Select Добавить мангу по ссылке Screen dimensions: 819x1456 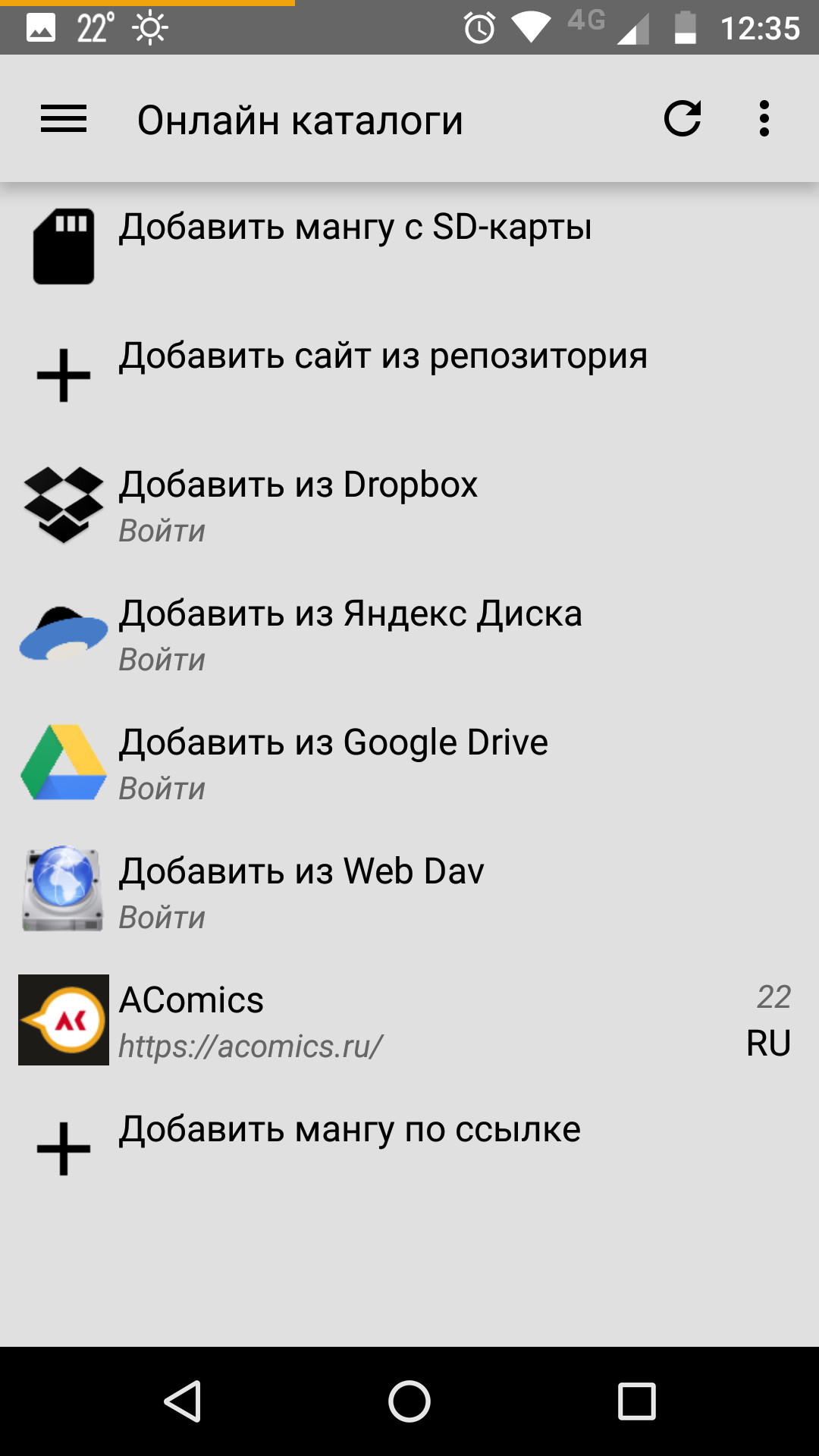coord(409,1149)
